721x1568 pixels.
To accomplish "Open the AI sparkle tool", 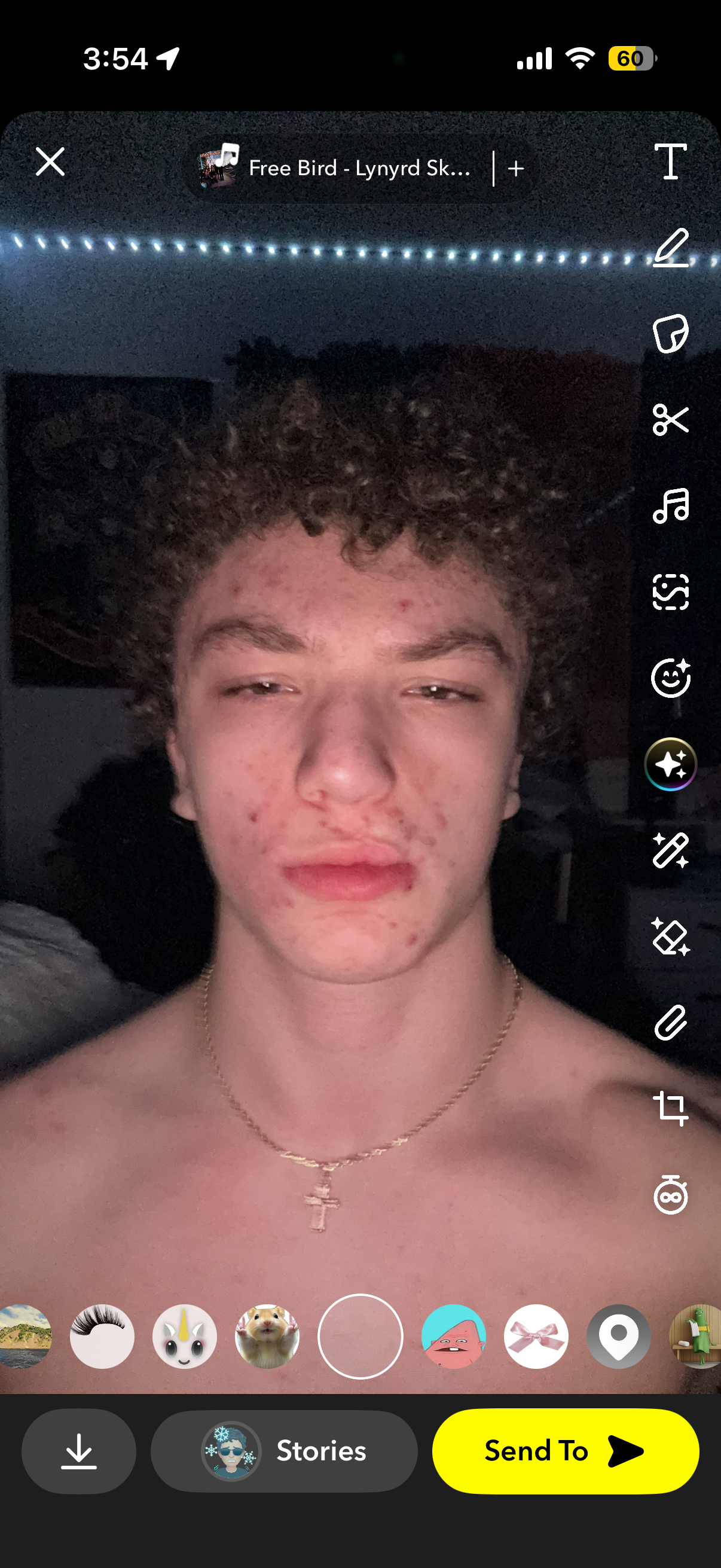I will pyautogui.click(x=670, y=764).
